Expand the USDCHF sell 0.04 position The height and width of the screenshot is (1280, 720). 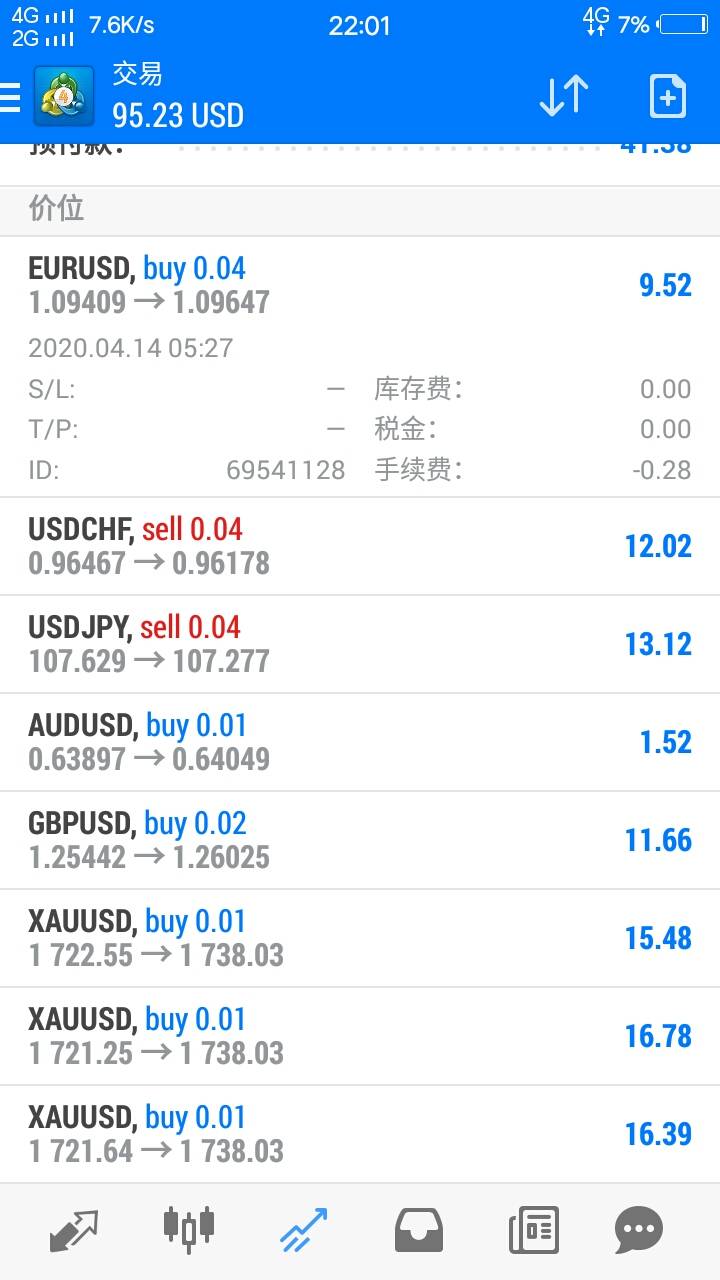tap(360, 546)
